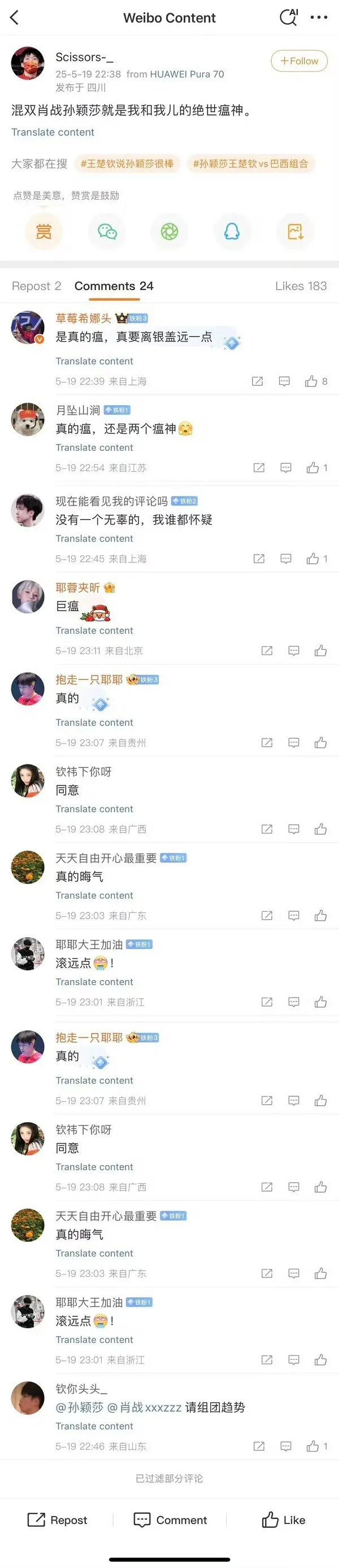339x1568 pixels.
Task: Like 草莓希娜头's comment
Action: [x=311, y=381]
